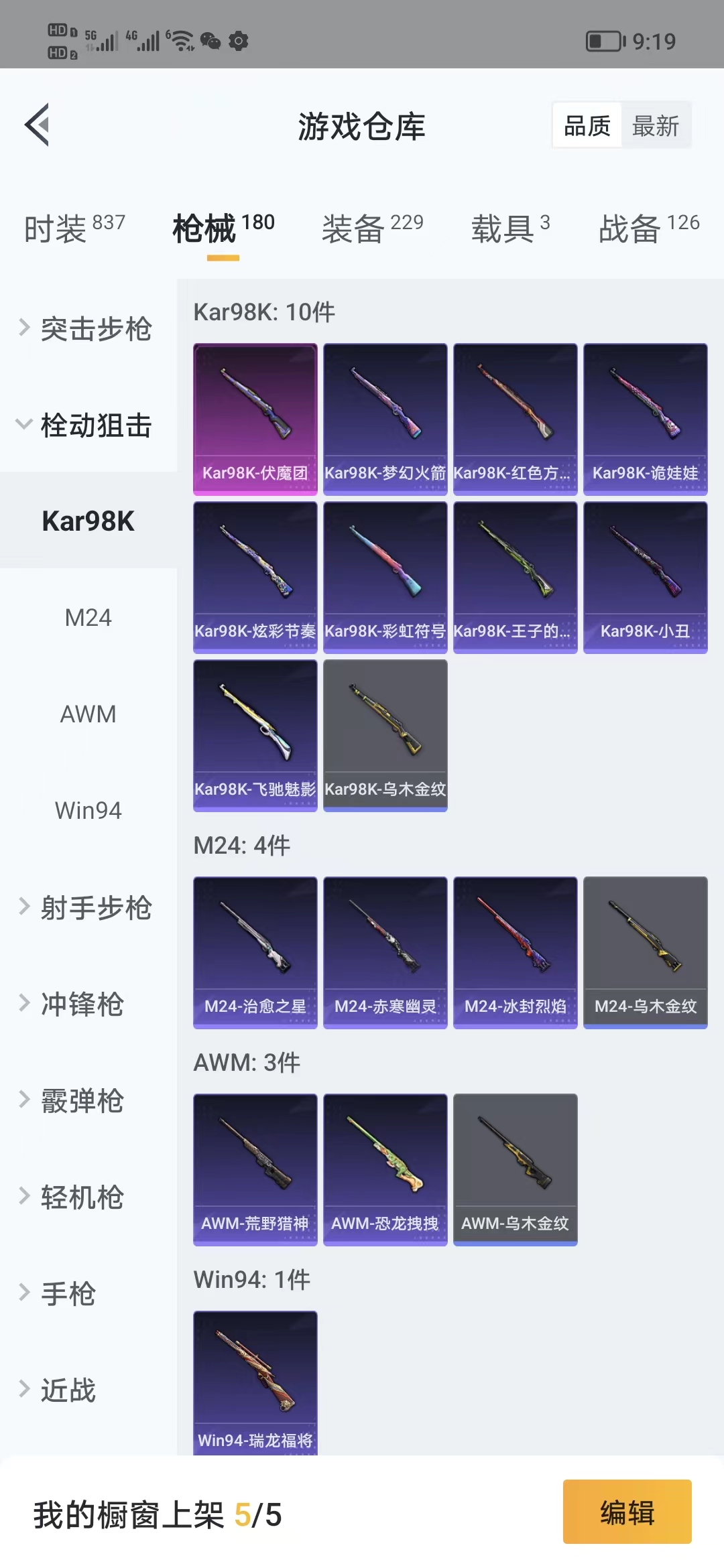Switch to the 时装 tab
The height and width of the screenshot is (1568, 724).
tap(74, 228)
